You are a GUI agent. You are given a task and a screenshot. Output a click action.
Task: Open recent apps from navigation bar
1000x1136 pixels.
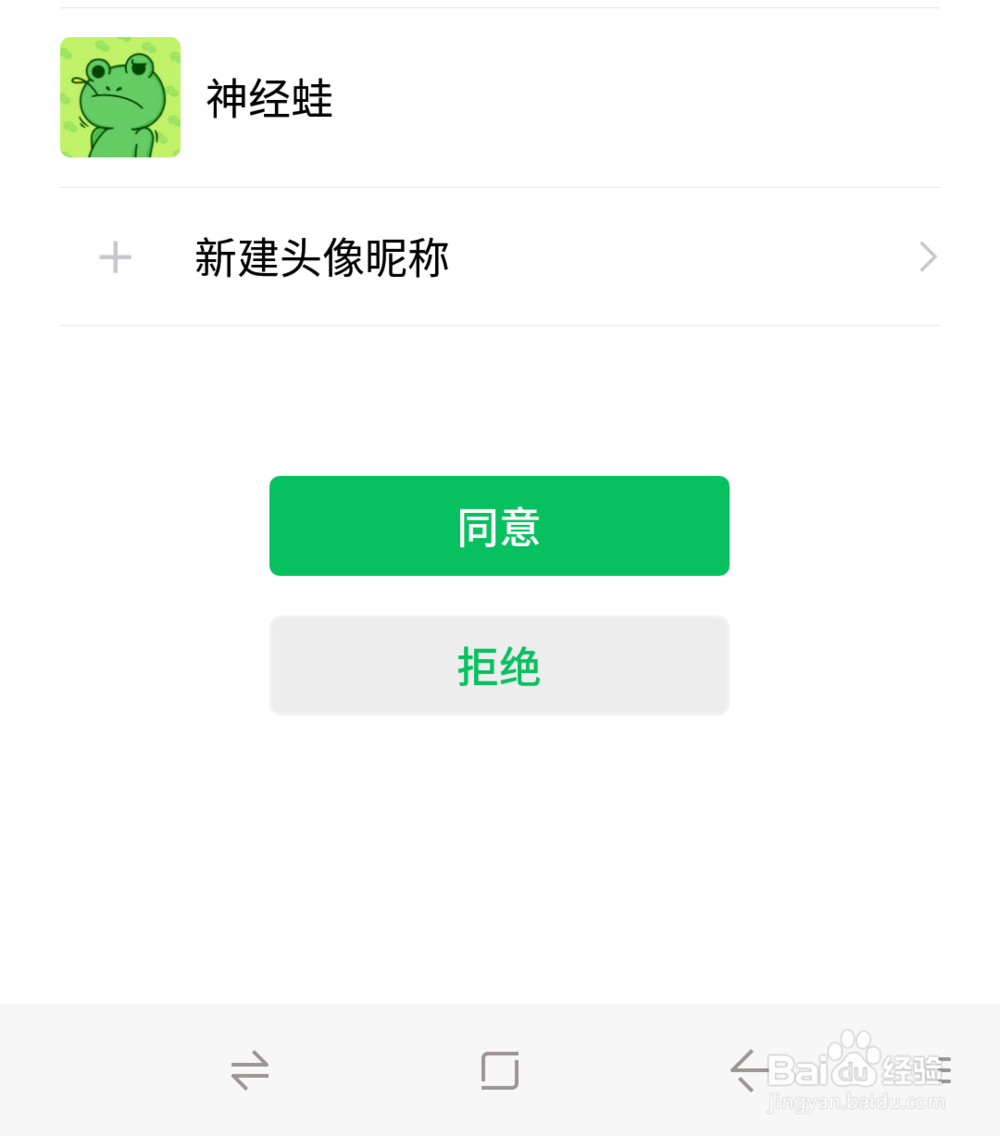click(x=250, y=1070)
